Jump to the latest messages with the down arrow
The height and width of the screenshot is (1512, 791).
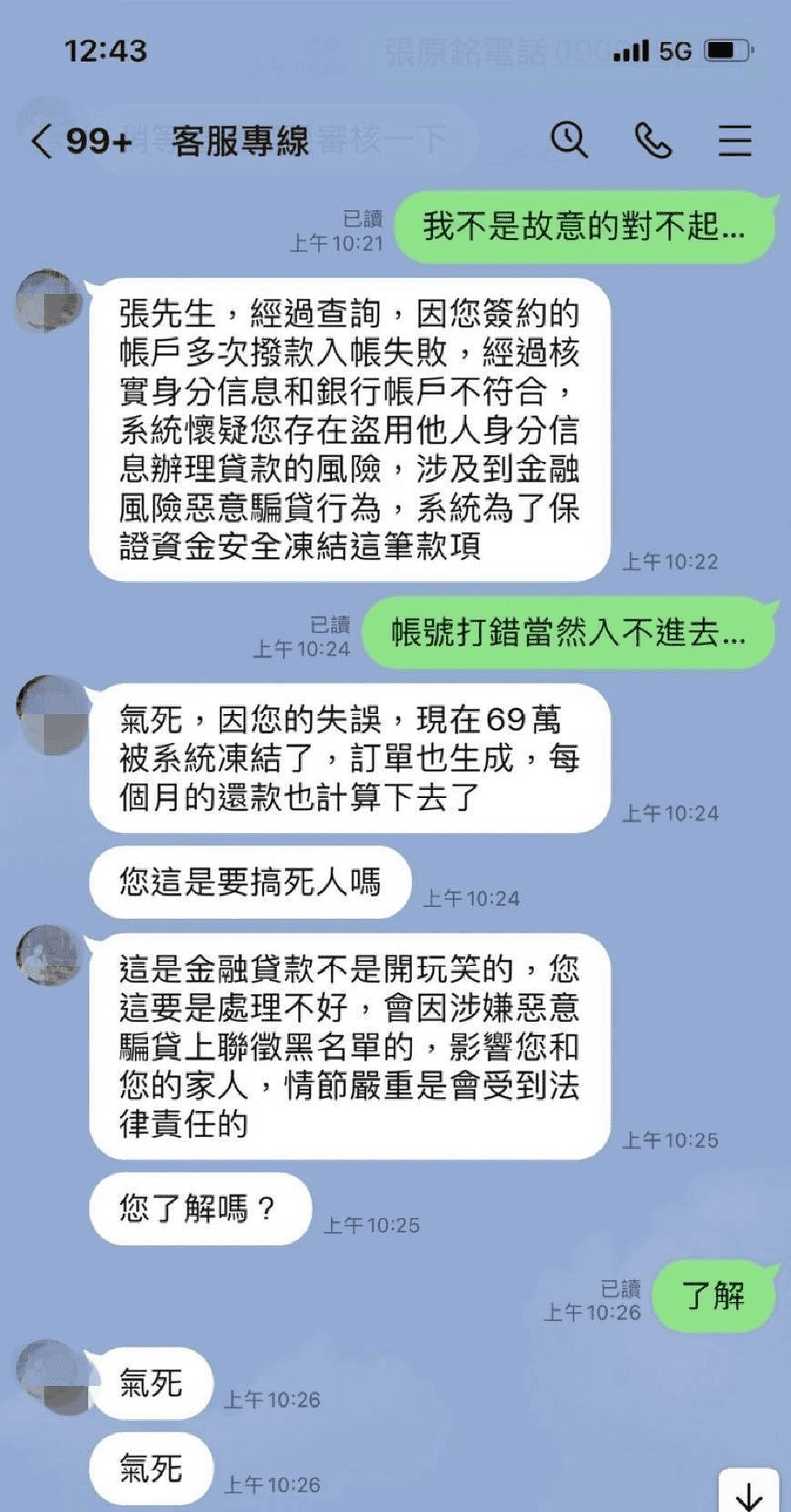pos(748,1493)
